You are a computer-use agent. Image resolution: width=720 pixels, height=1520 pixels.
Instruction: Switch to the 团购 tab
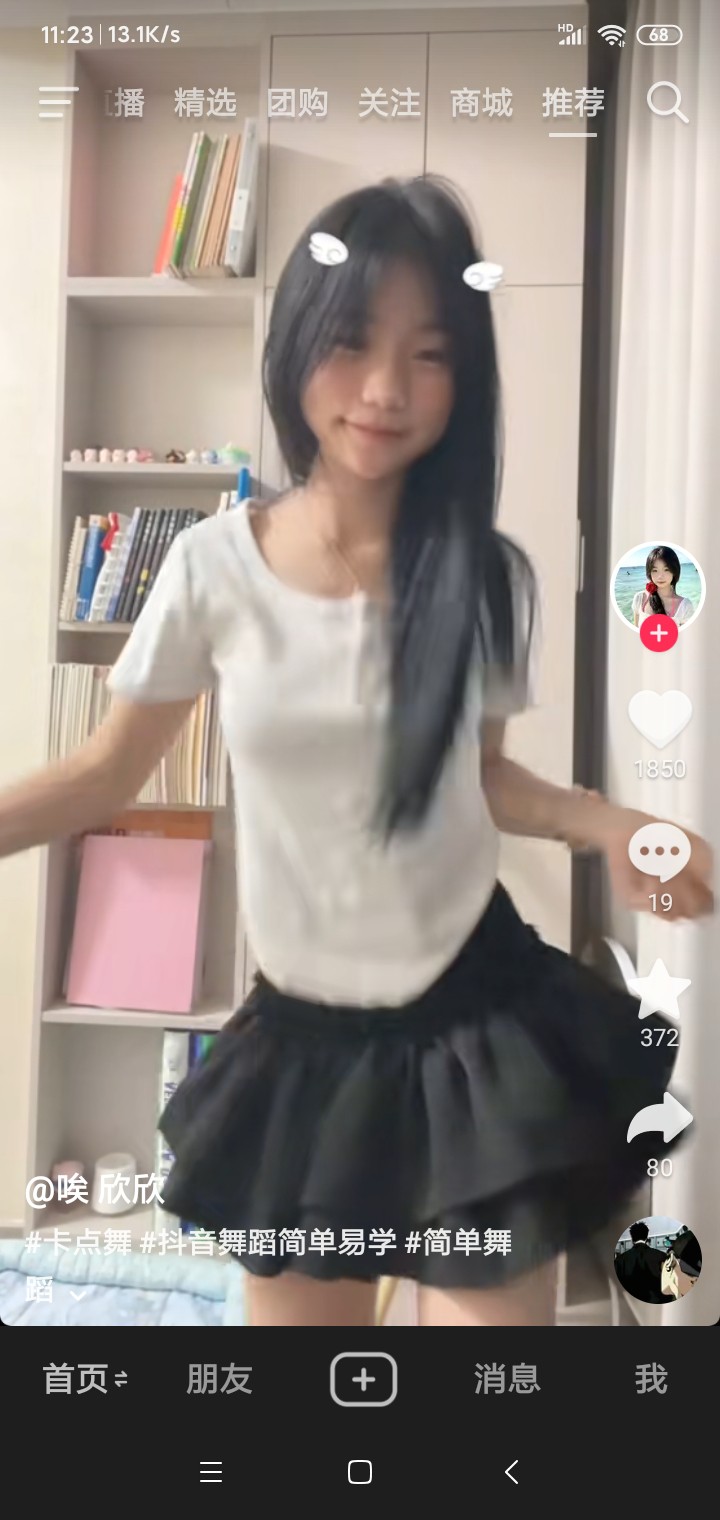point(297,103)
